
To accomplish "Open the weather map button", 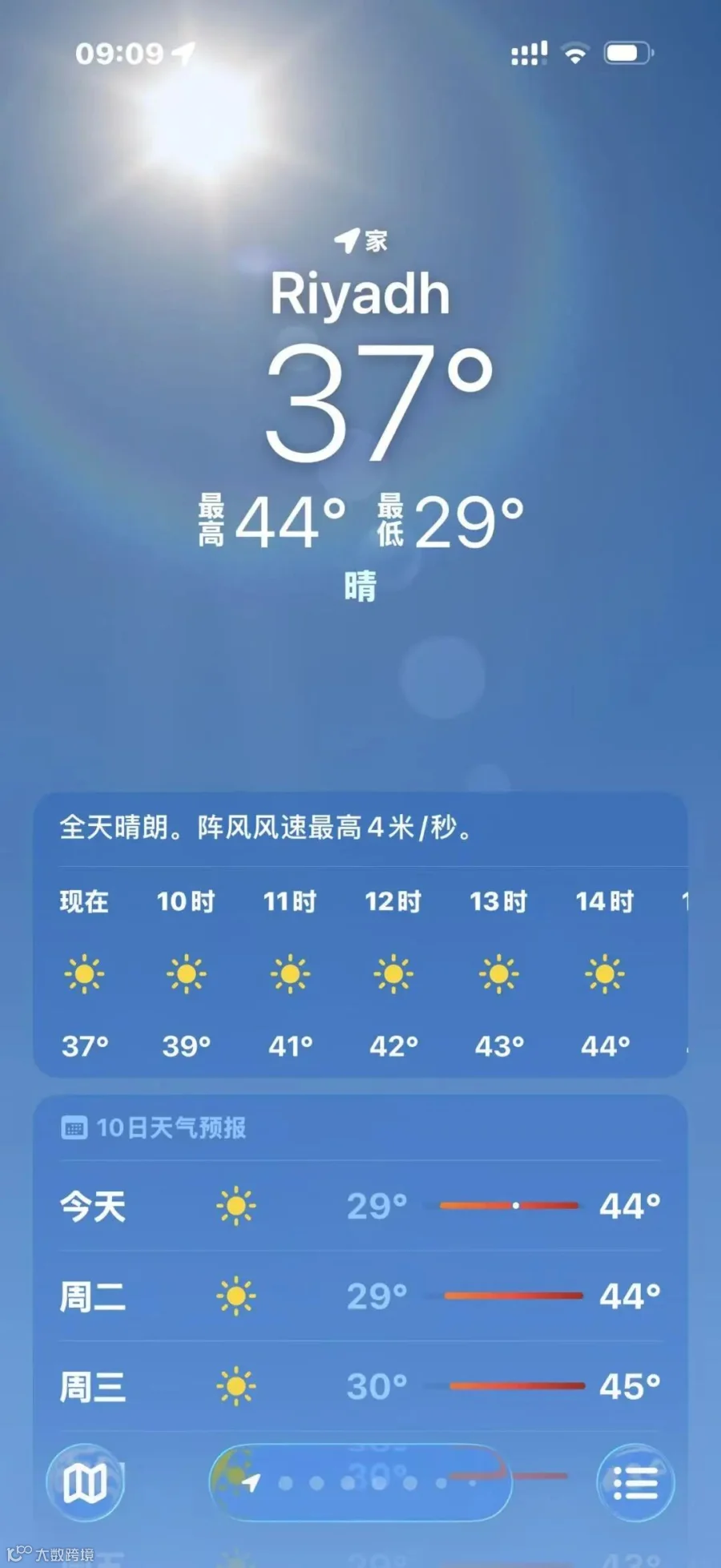I will tap(85, 1483).
